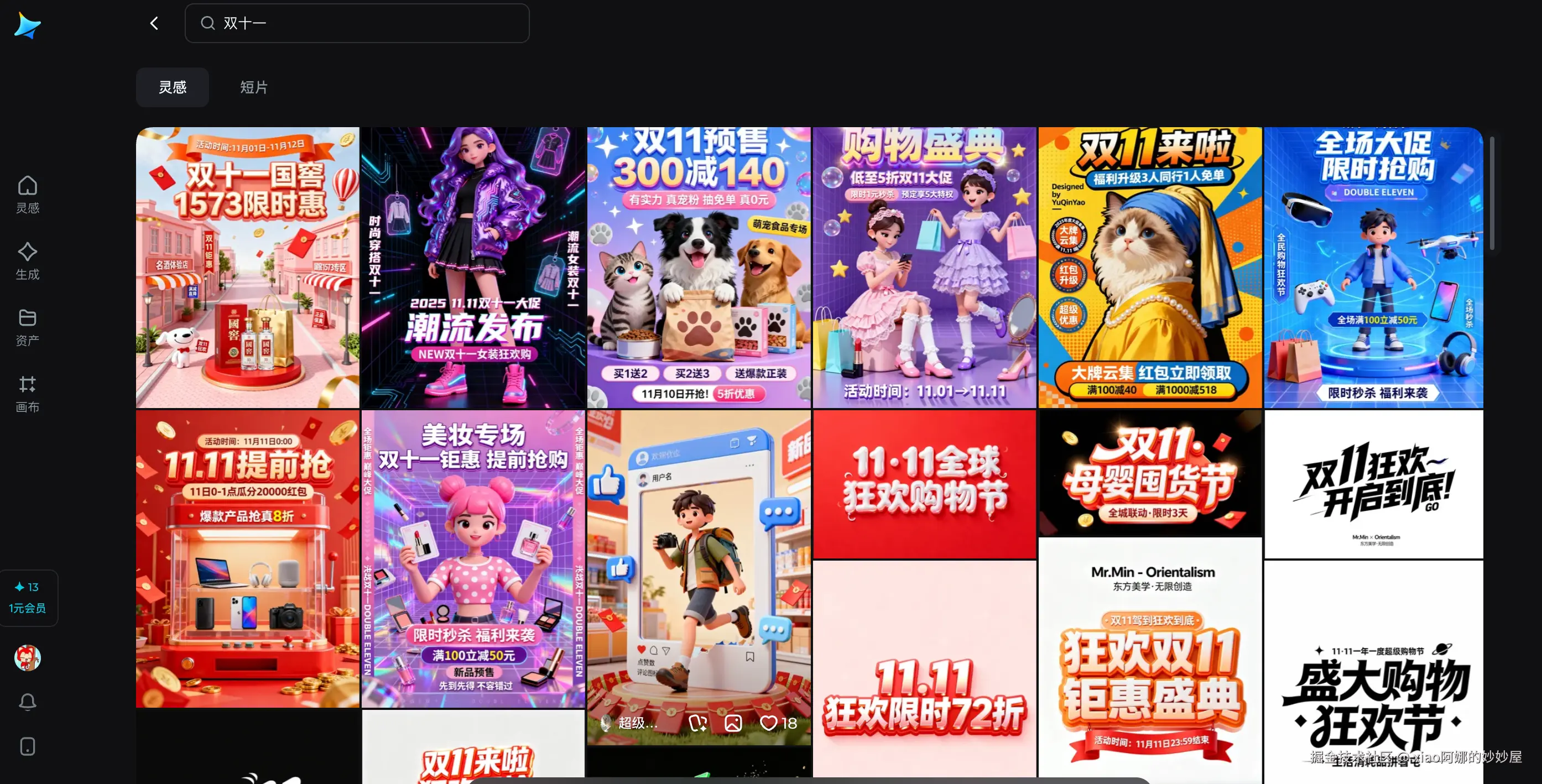Viewport: 1542px width, 784px height.
Task: Open the 双十一国窖1573限时惠 poster
Action: pos(247,267)
